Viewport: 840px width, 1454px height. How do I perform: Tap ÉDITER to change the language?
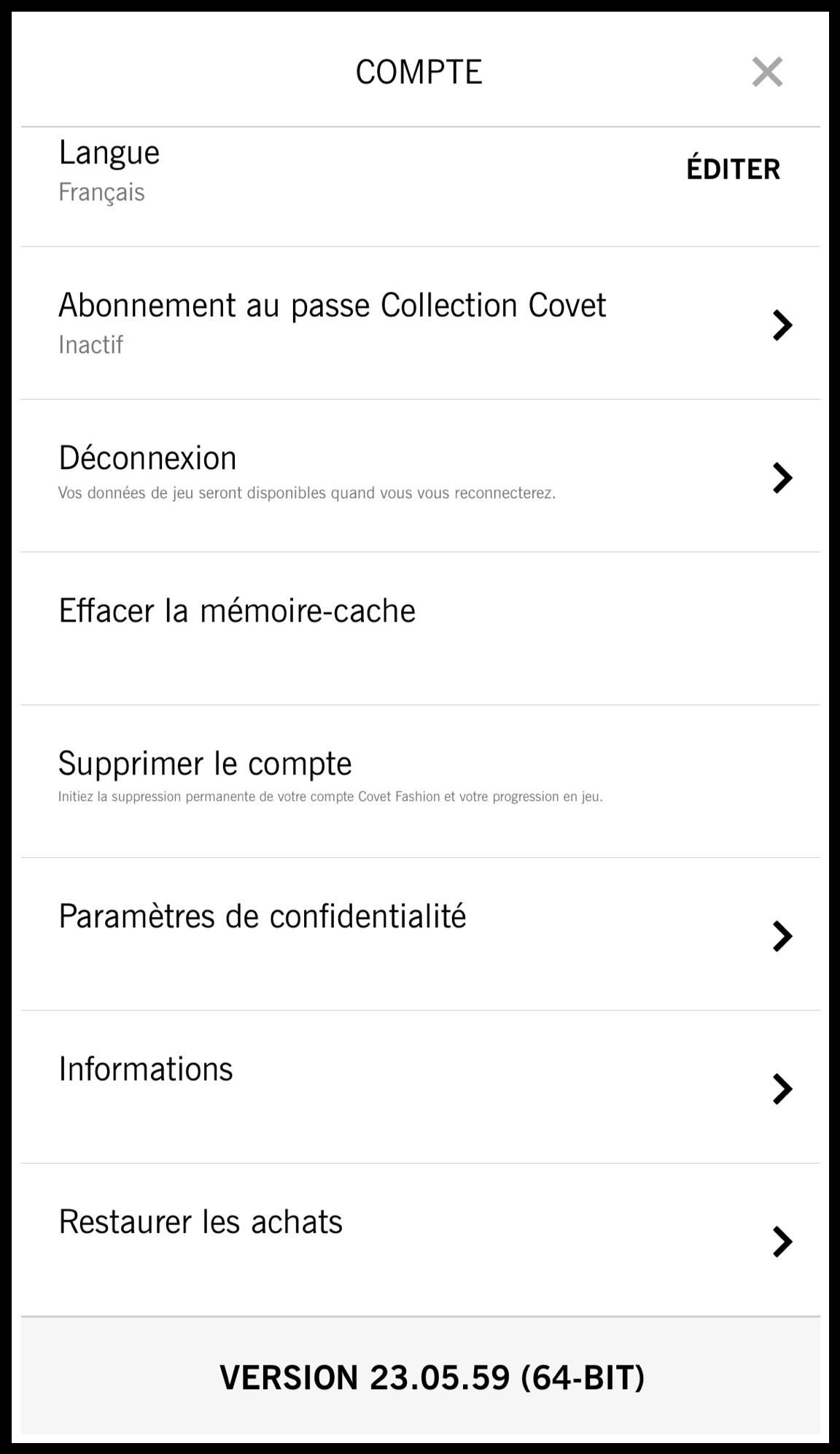[x=733, y=169]
